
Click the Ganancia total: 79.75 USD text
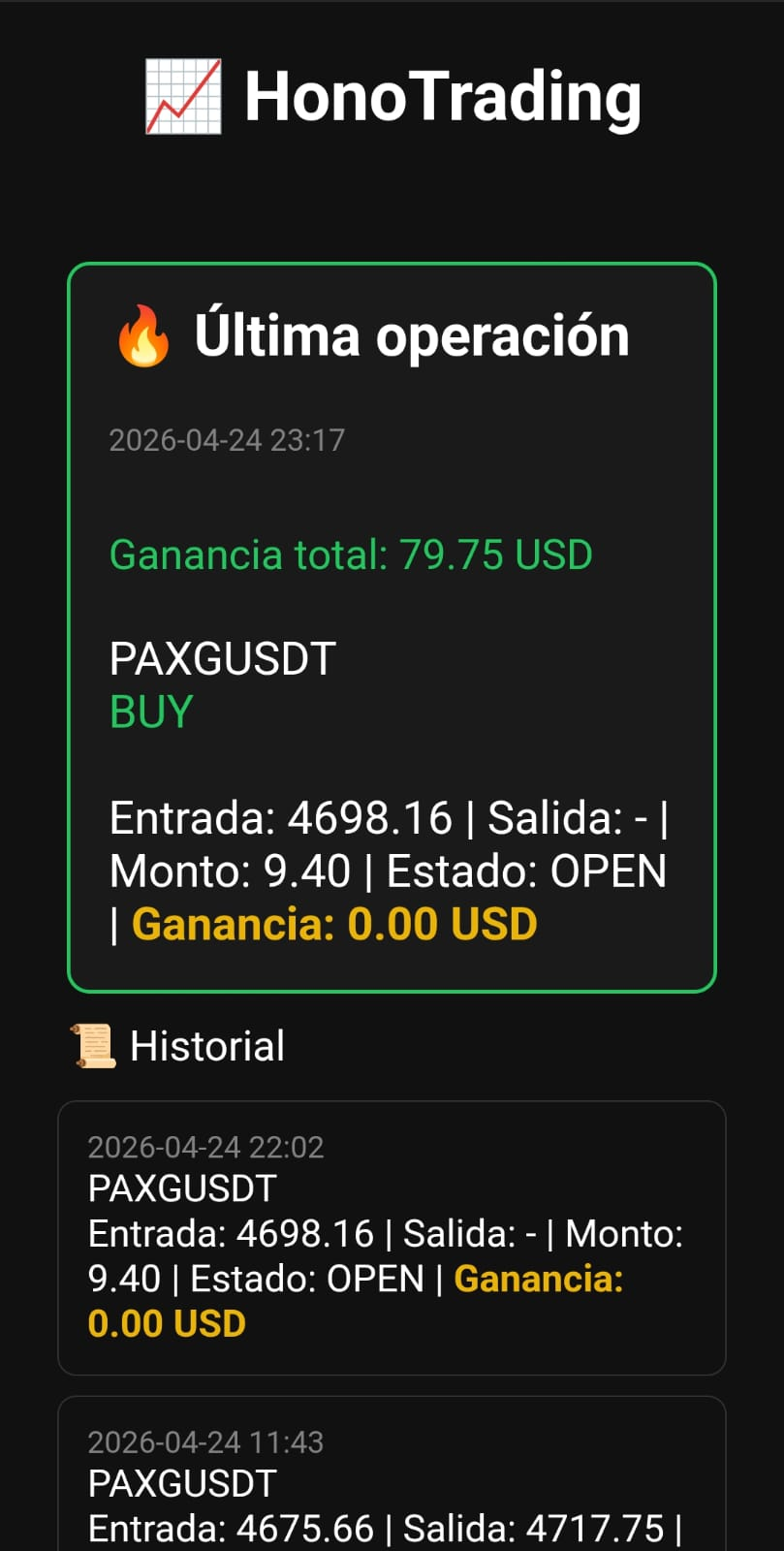pyautogui.click(x=351, y=554)
